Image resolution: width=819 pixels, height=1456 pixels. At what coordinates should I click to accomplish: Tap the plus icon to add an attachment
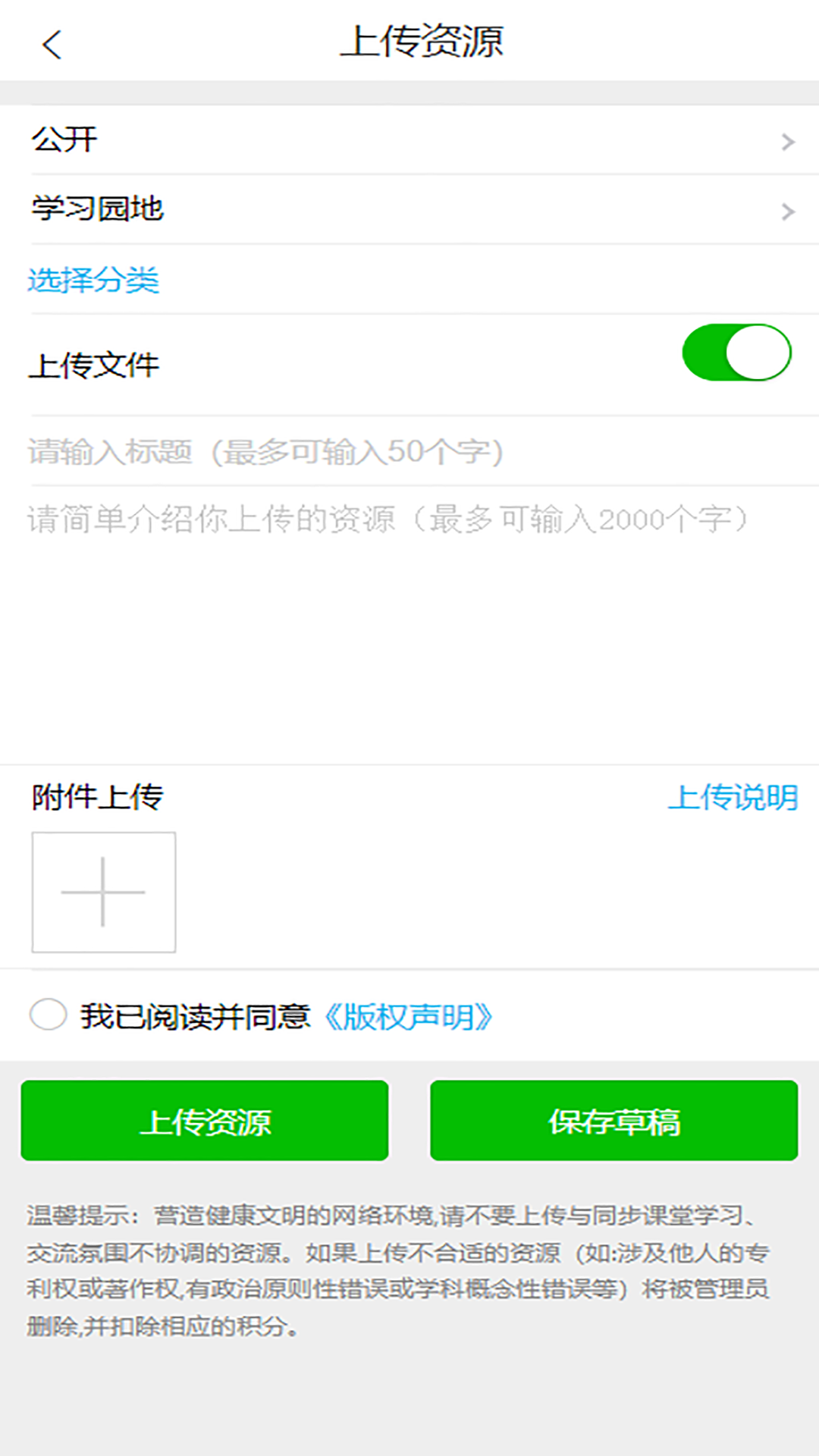(x=104, y=892)
